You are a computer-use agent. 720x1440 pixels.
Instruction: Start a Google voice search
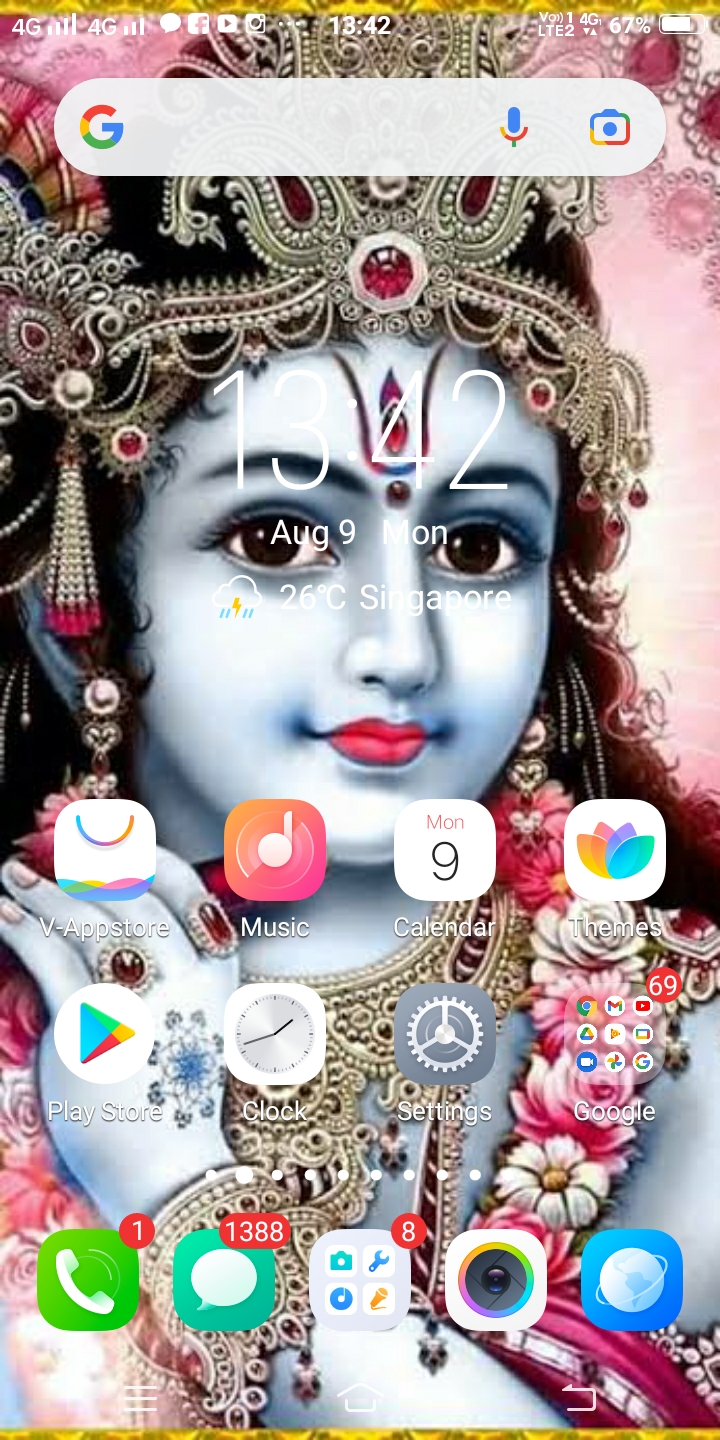point(514,128)
